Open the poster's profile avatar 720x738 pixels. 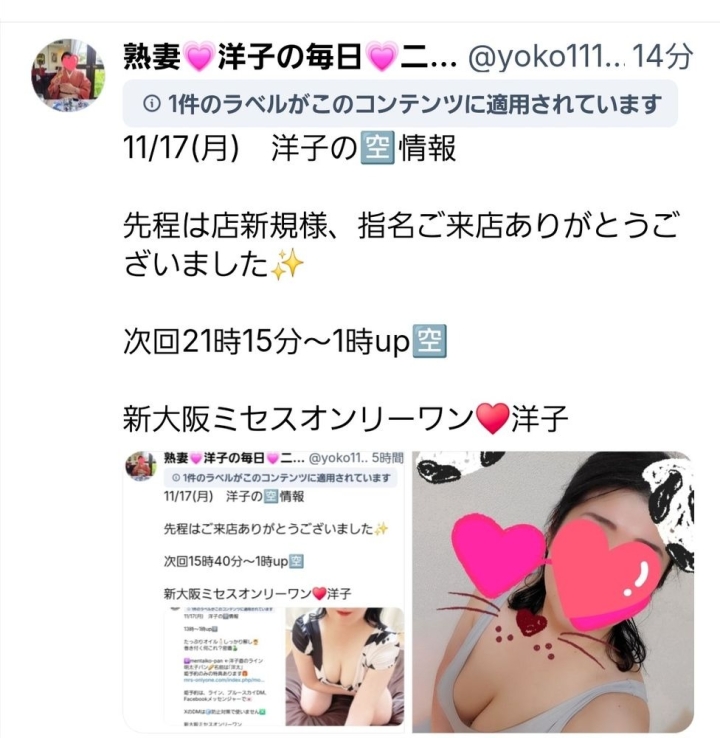(x=68, y=76)
